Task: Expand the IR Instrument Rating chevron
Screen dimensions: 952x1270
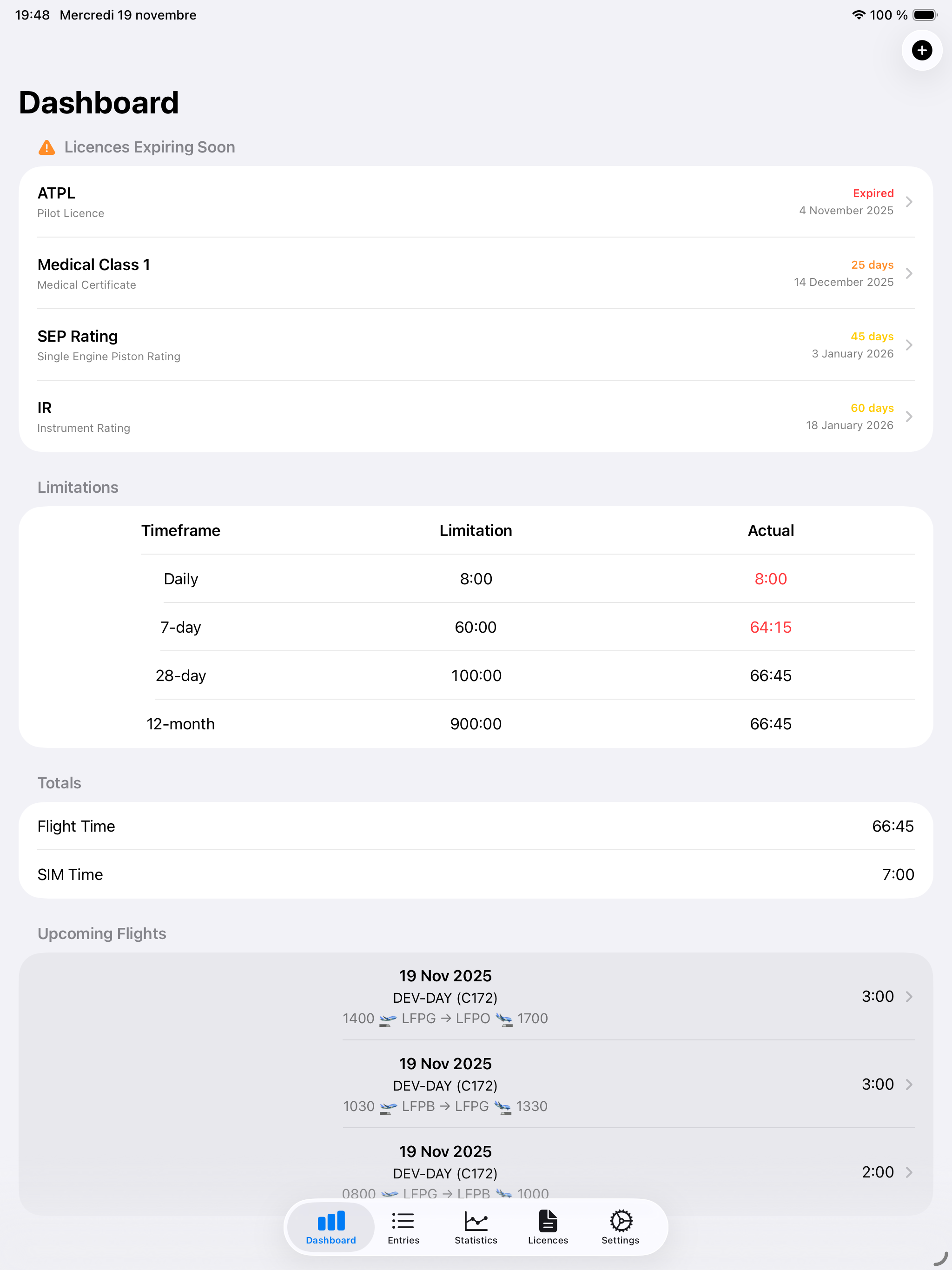Action: 910,417
